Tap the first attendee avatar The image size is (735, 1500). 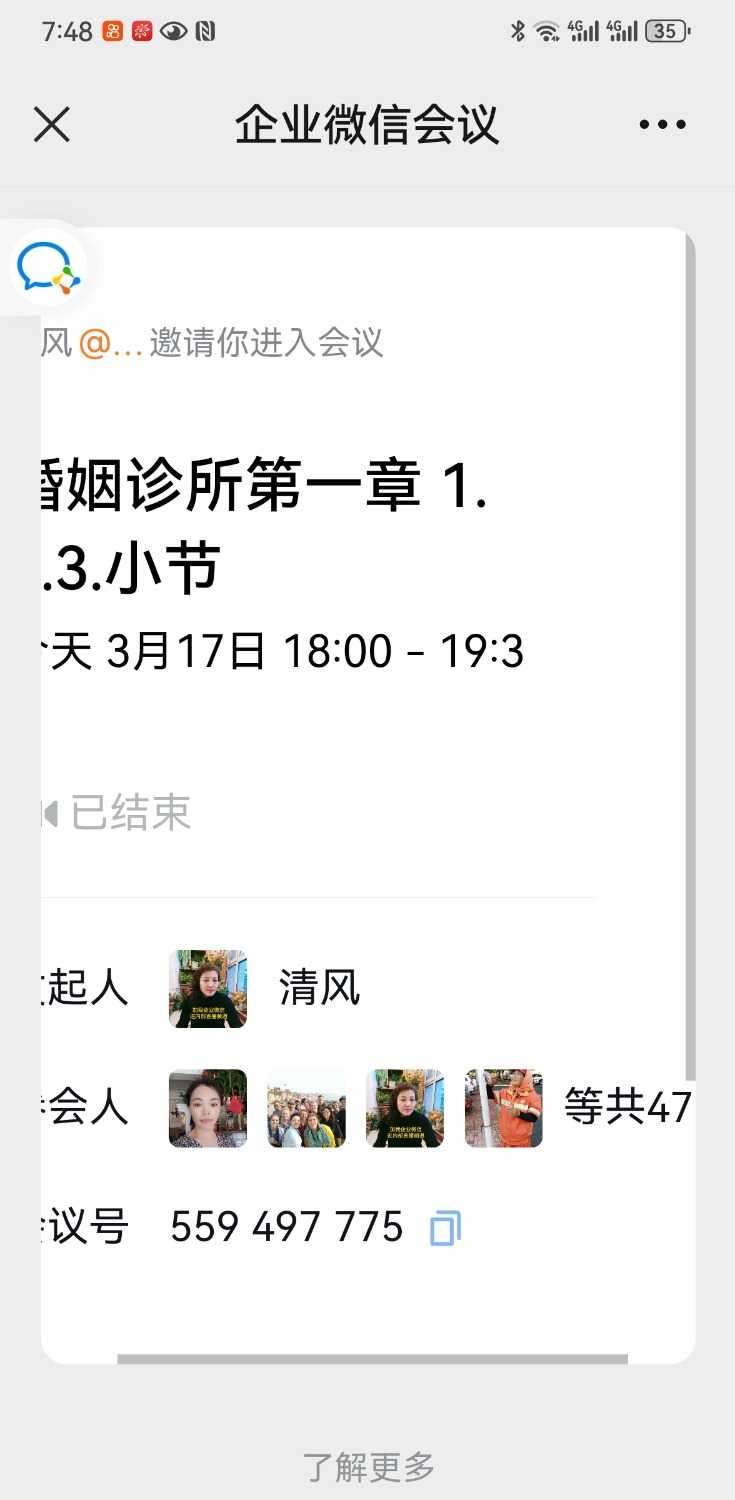207,1110
